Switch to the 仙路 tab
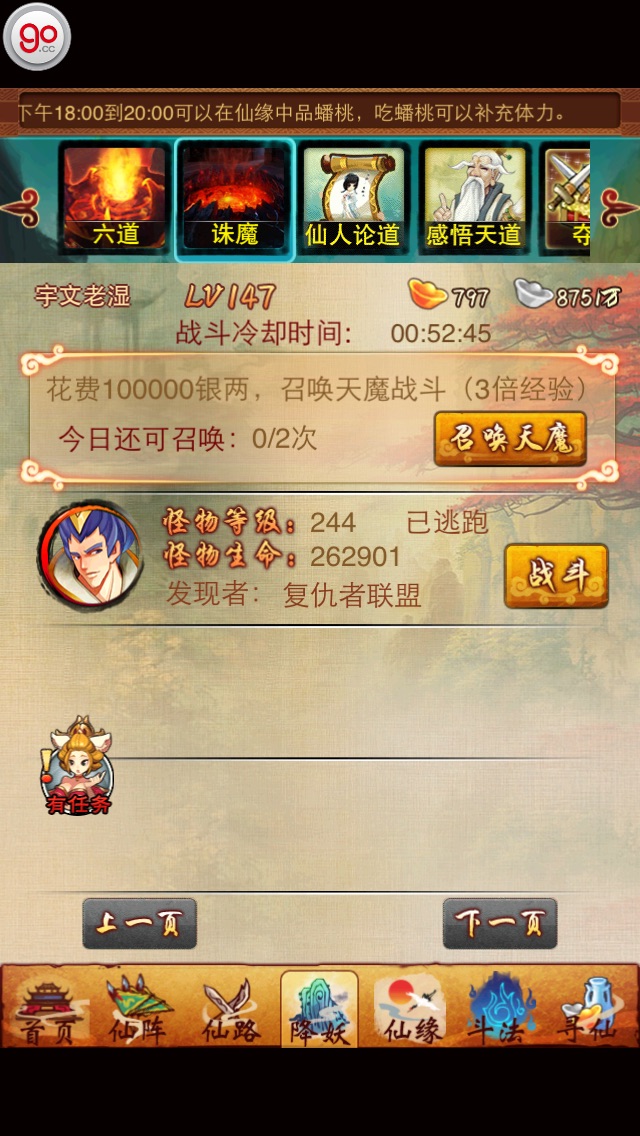Image resolution: width=640 pixels, height=1136 pixels. tap(230, 1010)
